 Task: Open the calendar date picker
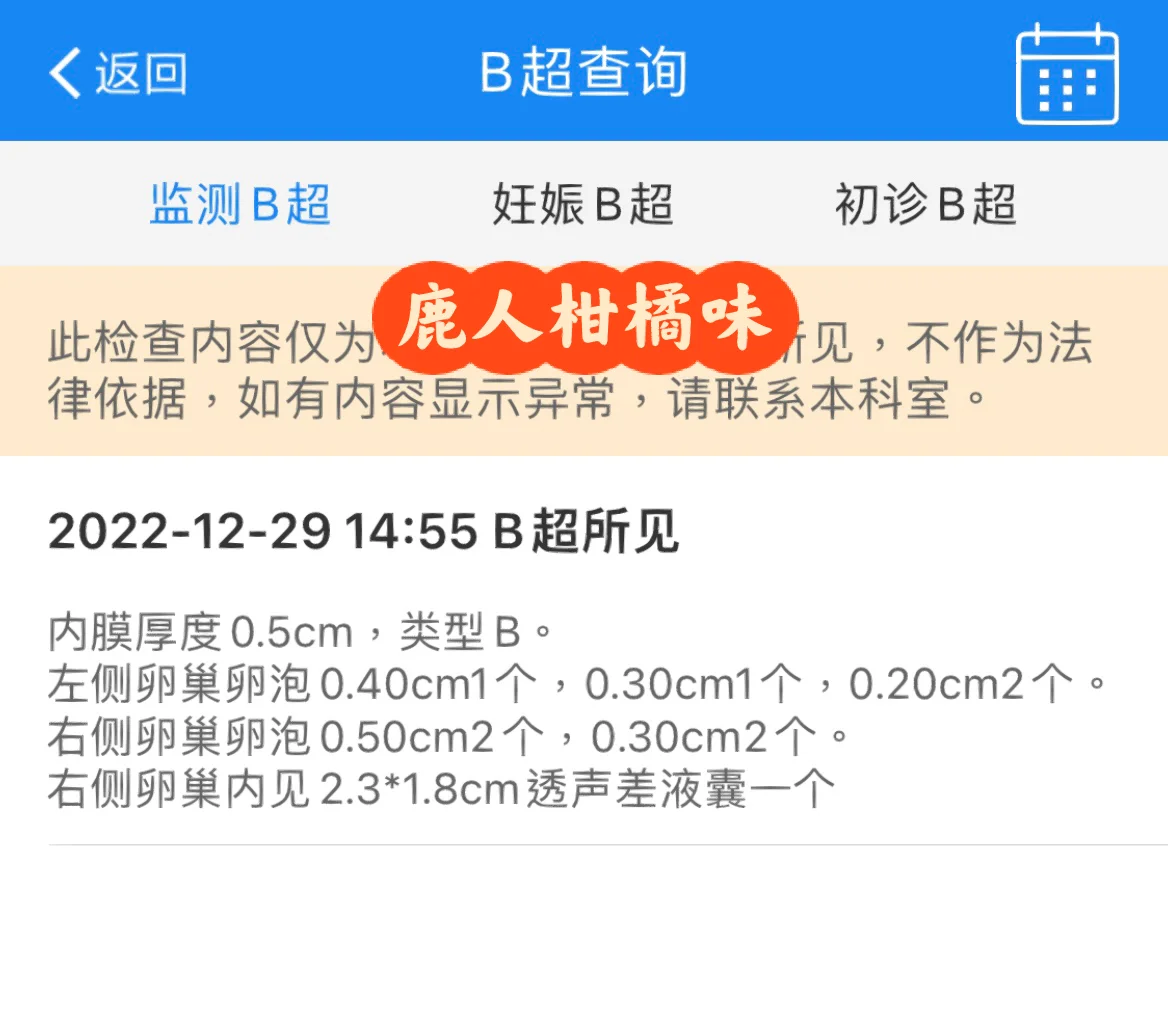coord(1067,75)
